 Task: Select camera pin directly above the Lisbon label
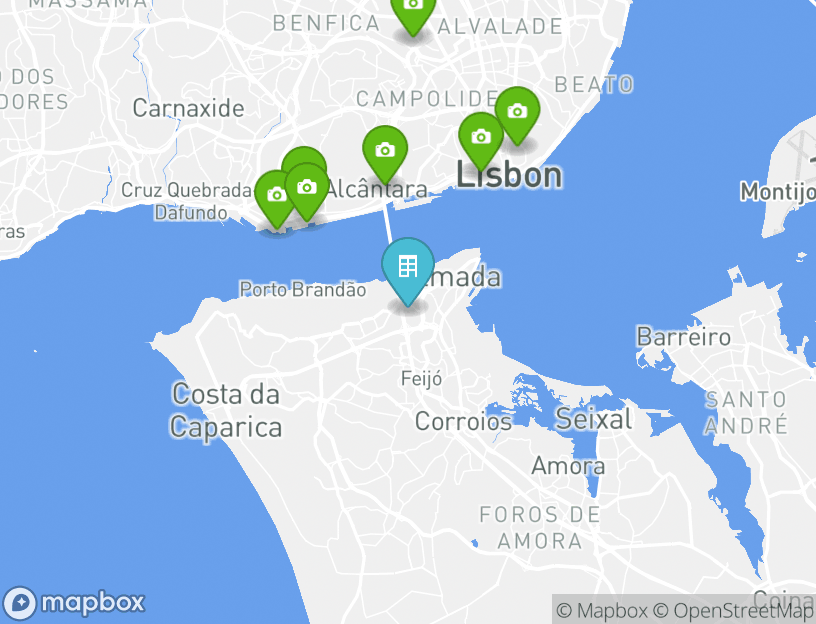tap(480, 137)
